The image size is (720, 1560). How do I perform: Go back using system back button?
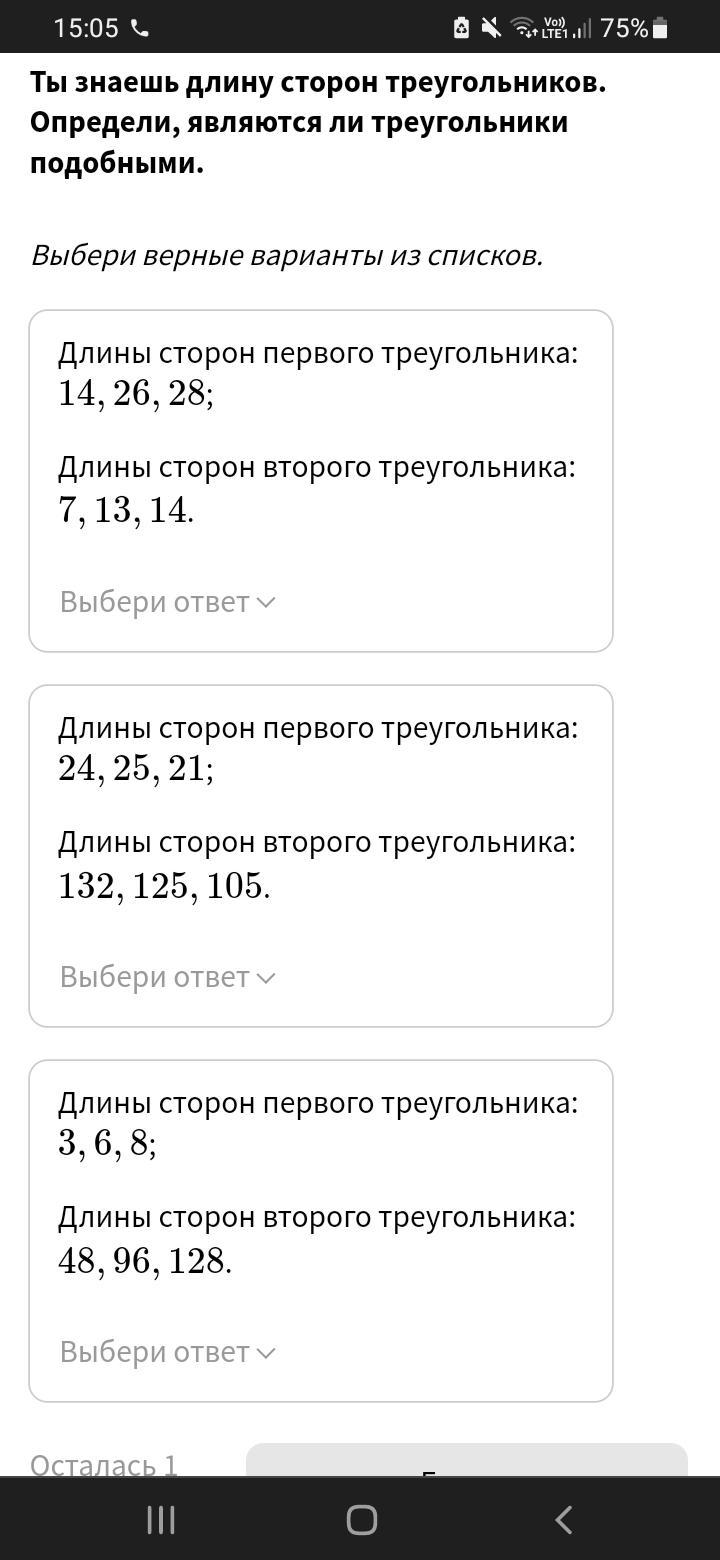563,1520
